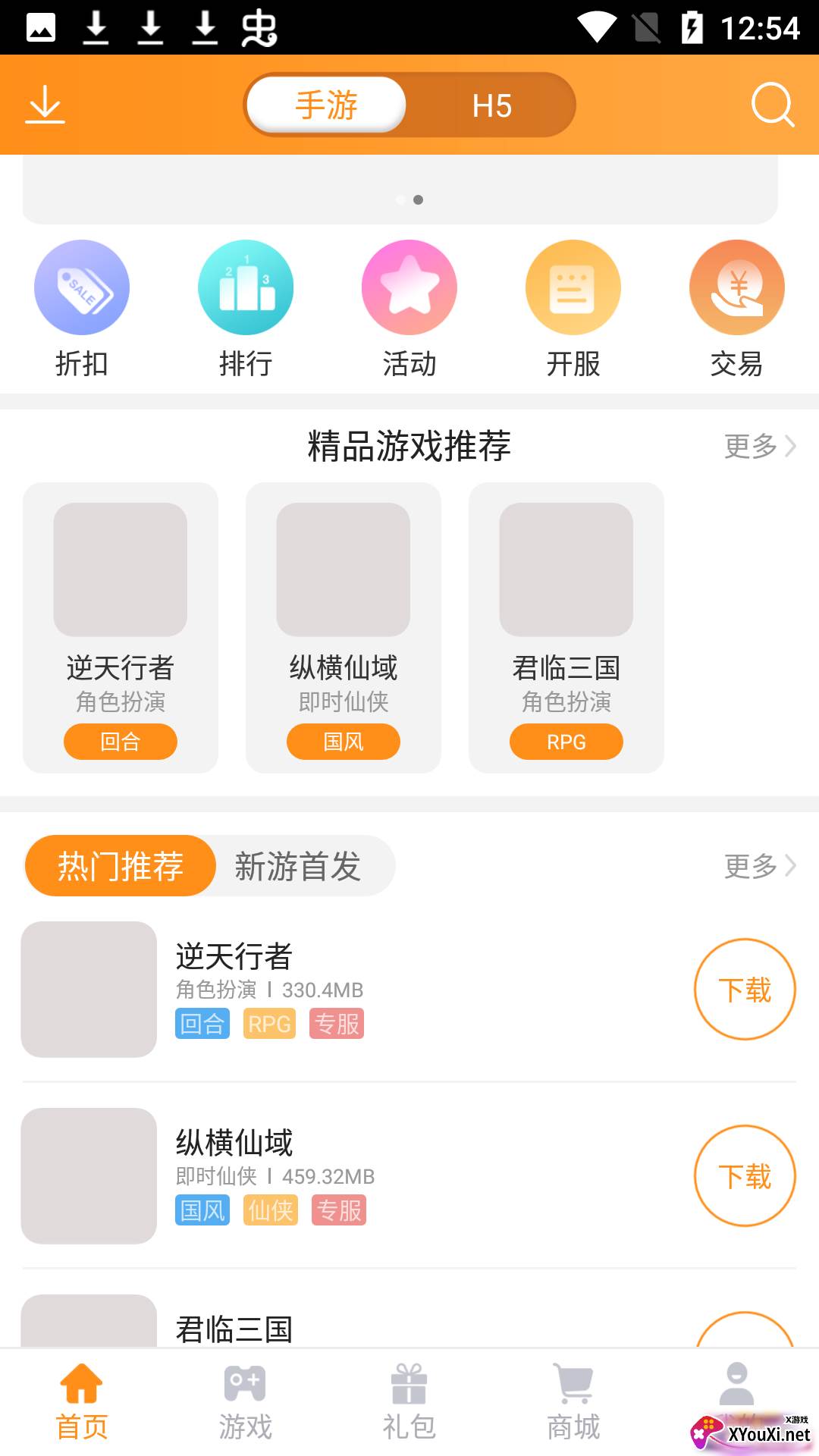
Task: Download 逆天行者 from the hot list
Action: click(x=745, y=990)
